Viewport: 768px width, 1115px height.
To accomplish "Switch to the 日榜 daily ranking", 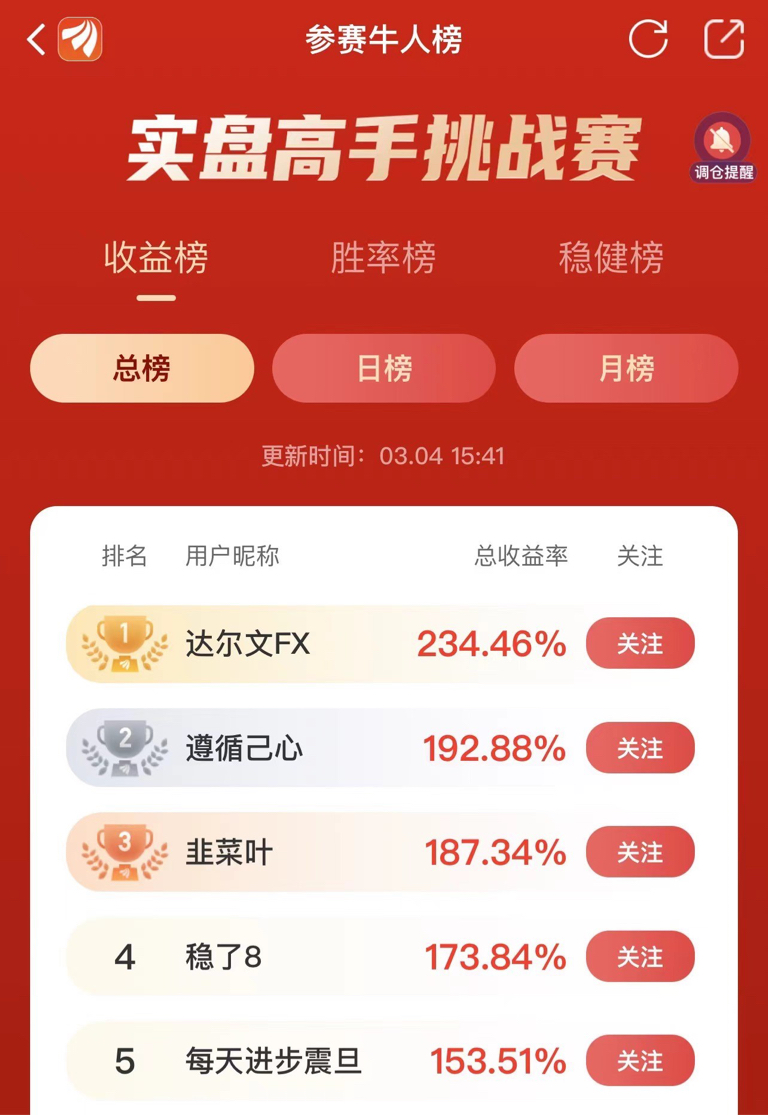I will (383, 368).
